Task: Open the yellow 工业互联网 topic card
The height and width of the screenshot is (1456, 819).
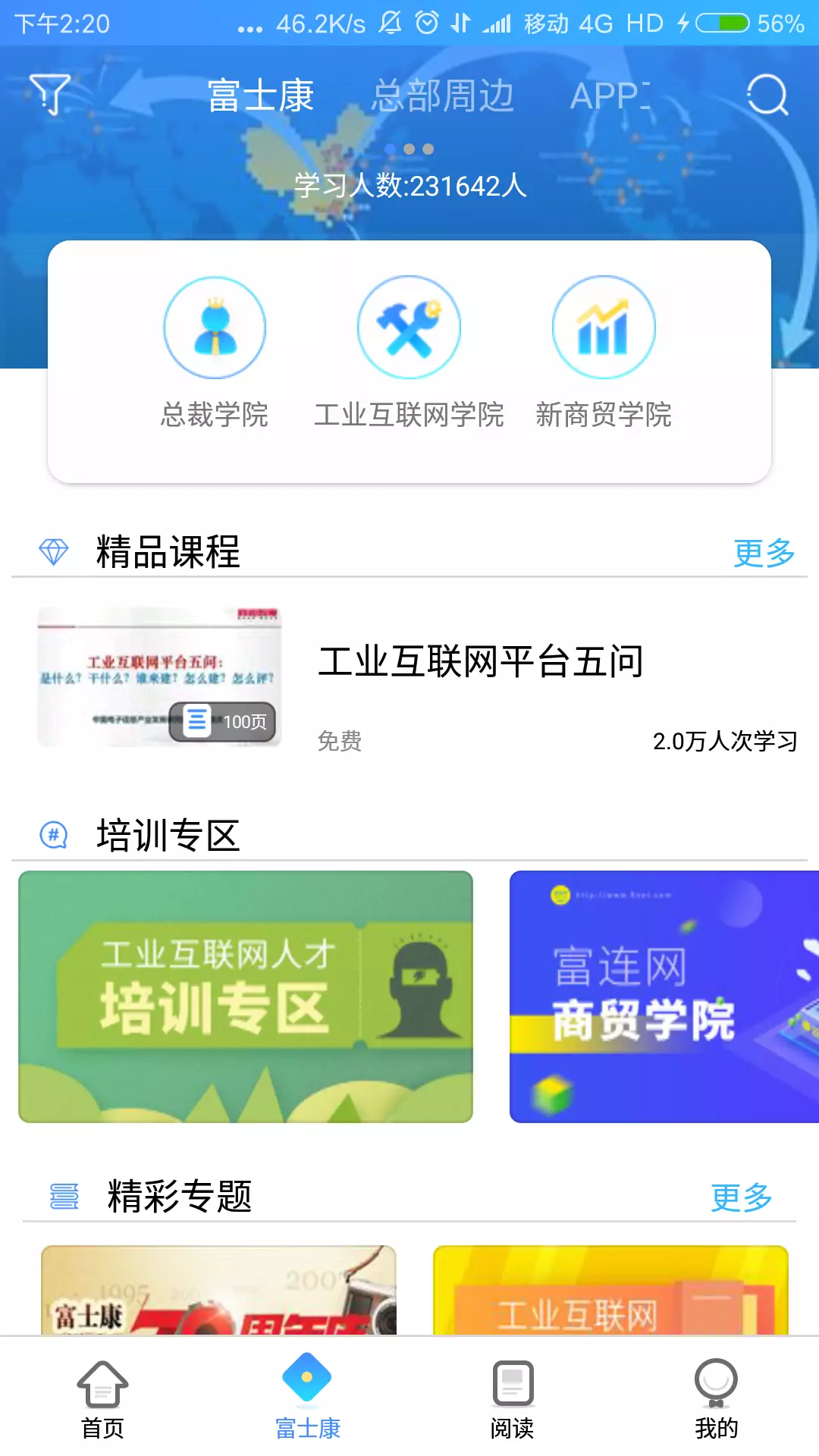Action: [610, 1291]
